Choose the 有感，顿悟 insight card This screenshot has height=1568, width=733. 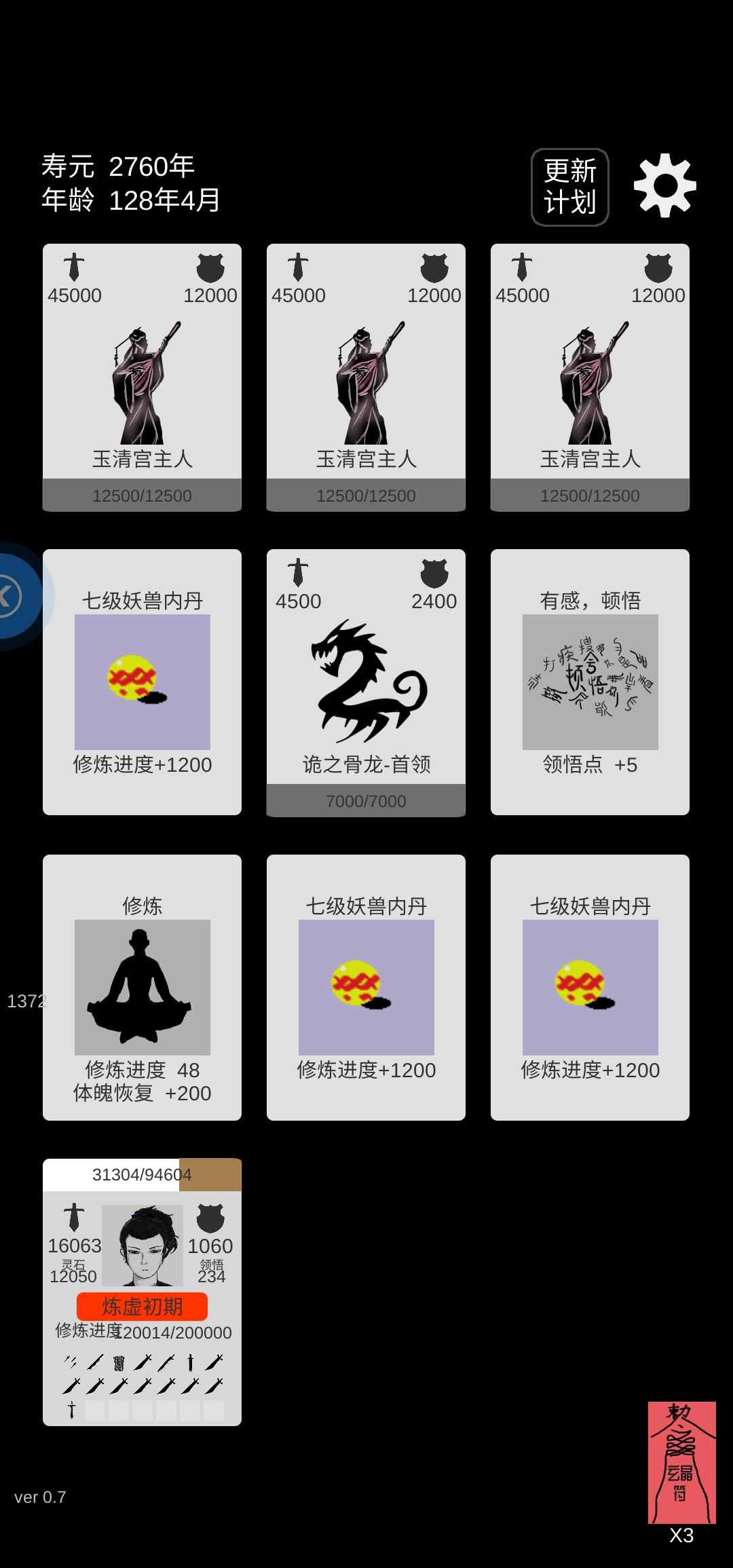tap(590, 682)
